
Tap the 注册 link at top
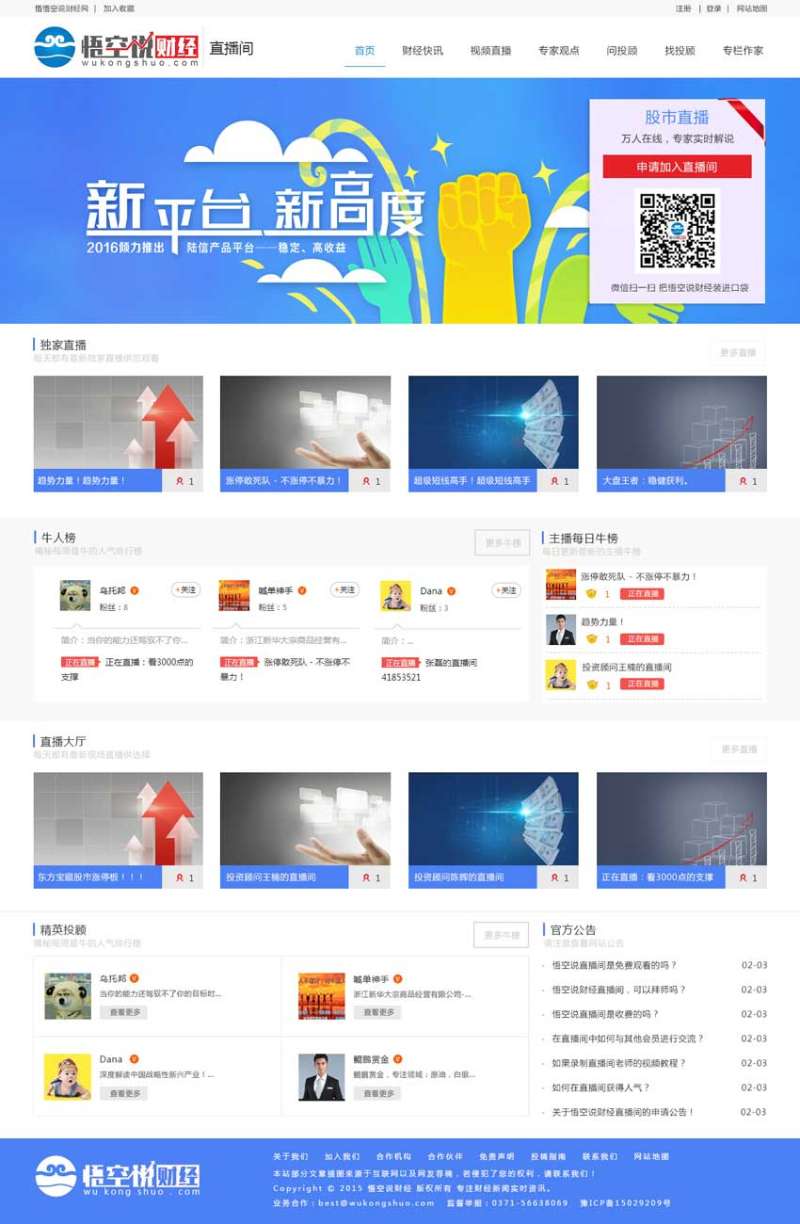tap(683, 8)
